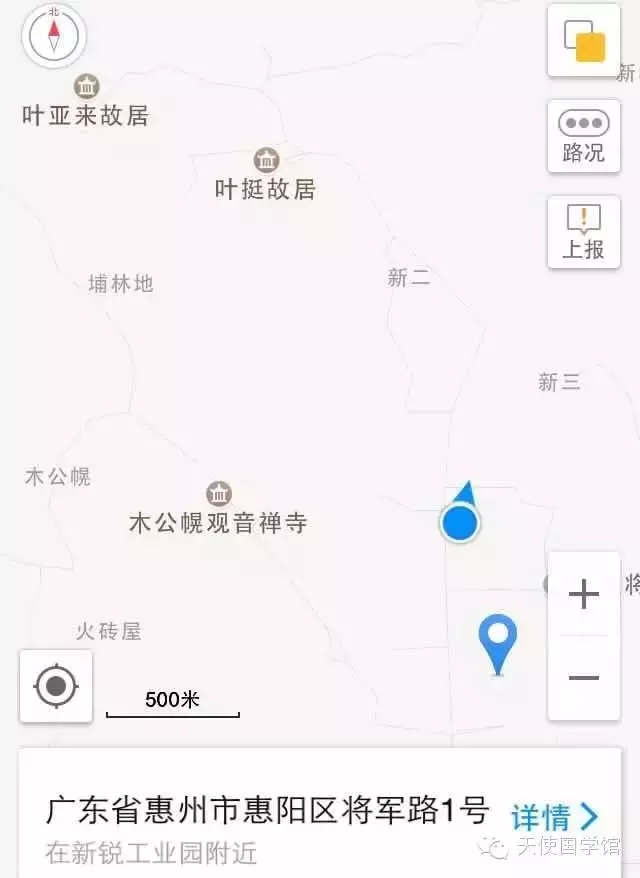Select the 叶亚来故居 landmark

point(87,87)
